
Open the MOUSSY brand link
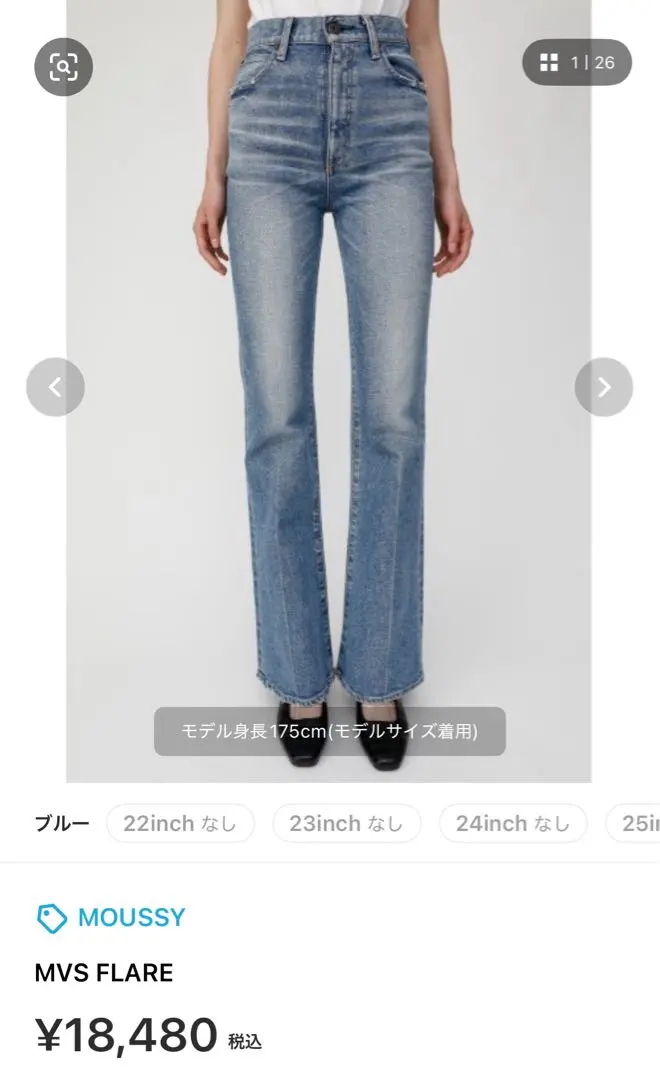tap(112, 918)
